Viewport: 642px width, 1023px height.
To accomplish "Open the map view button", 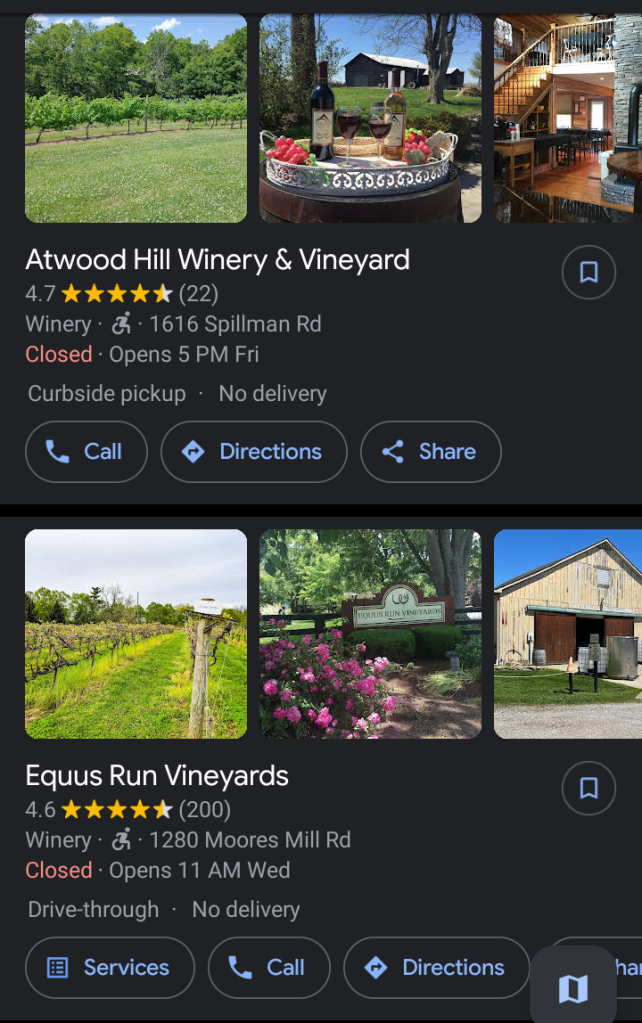I will [x=573, y=989].
